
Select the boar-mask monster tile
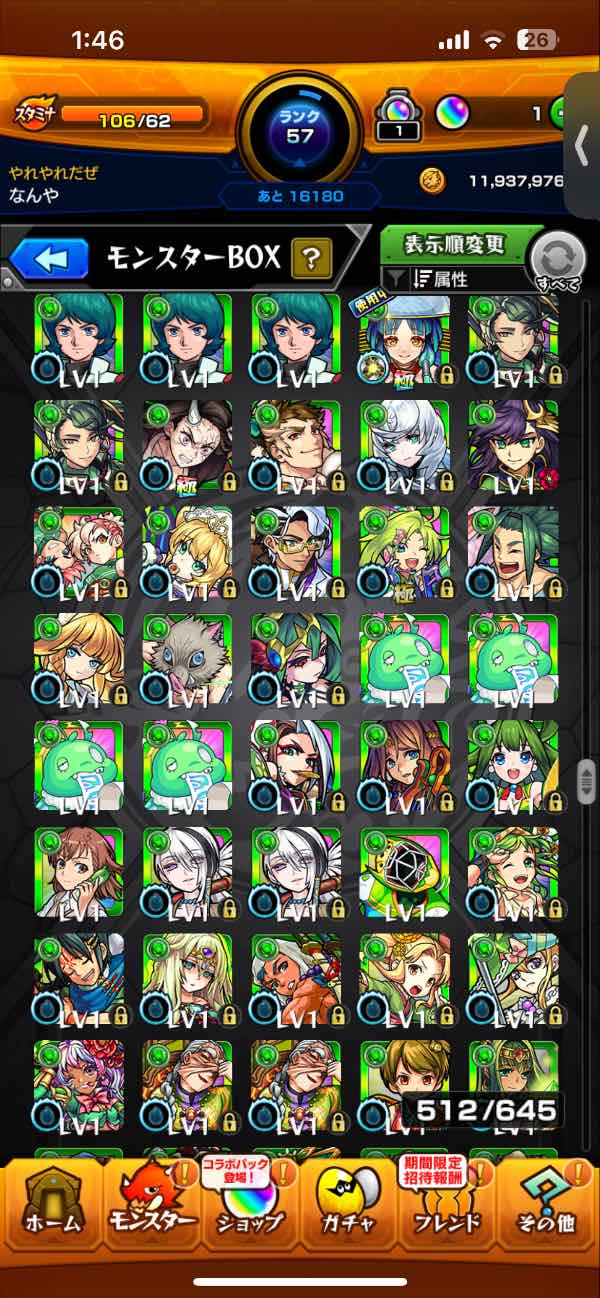(x=187, y=657)
